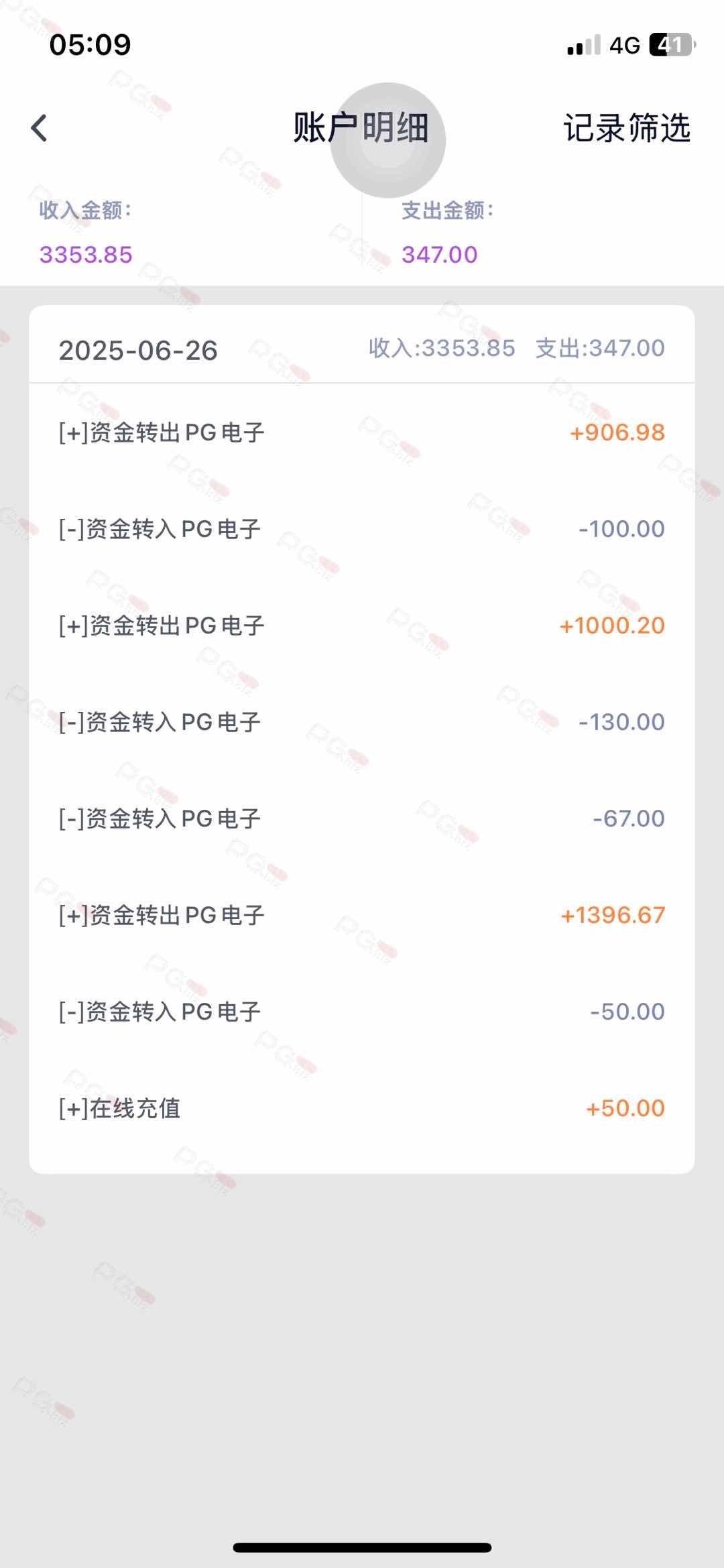Go back using the top-left arrow

(x=40, y=128)
